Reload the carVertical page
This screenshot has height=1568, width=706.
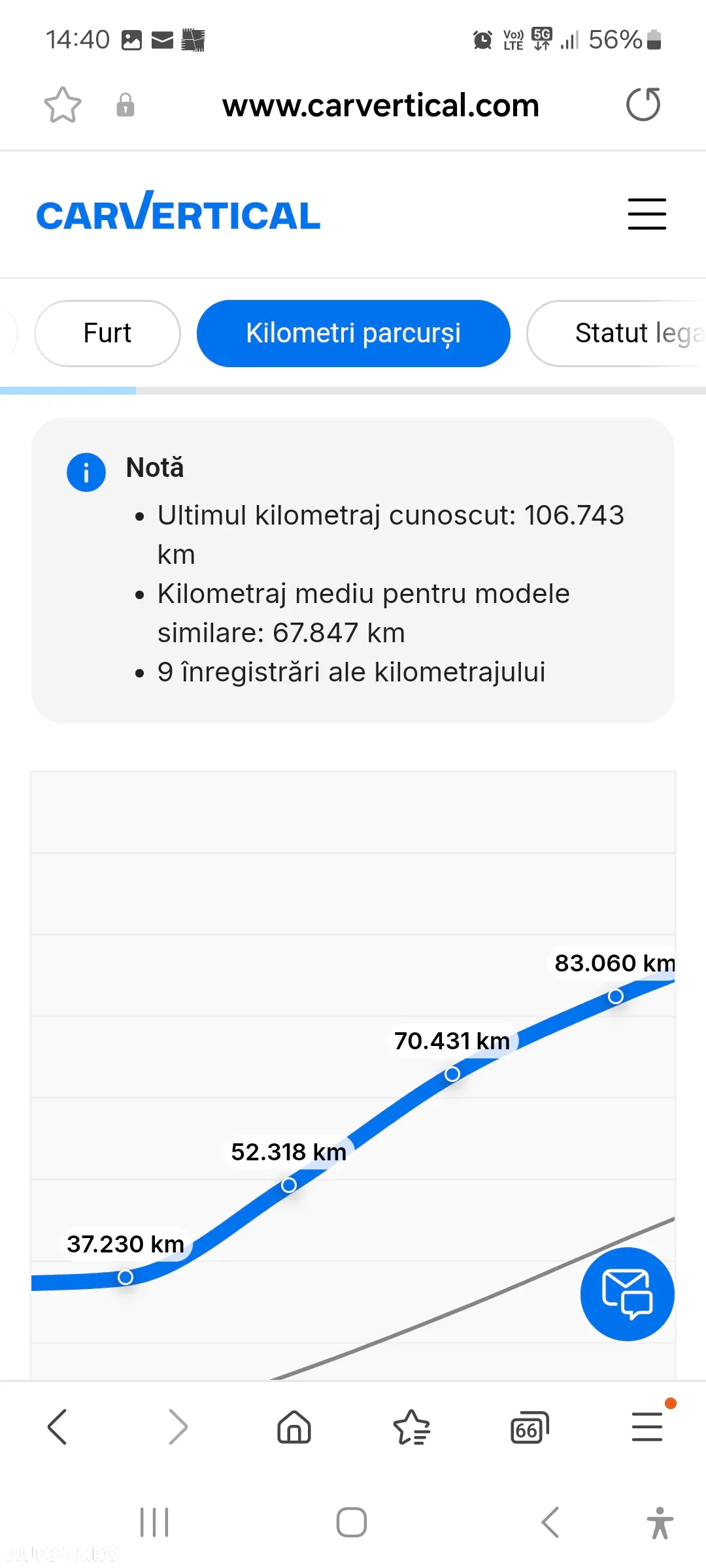(x=643, y=105)
